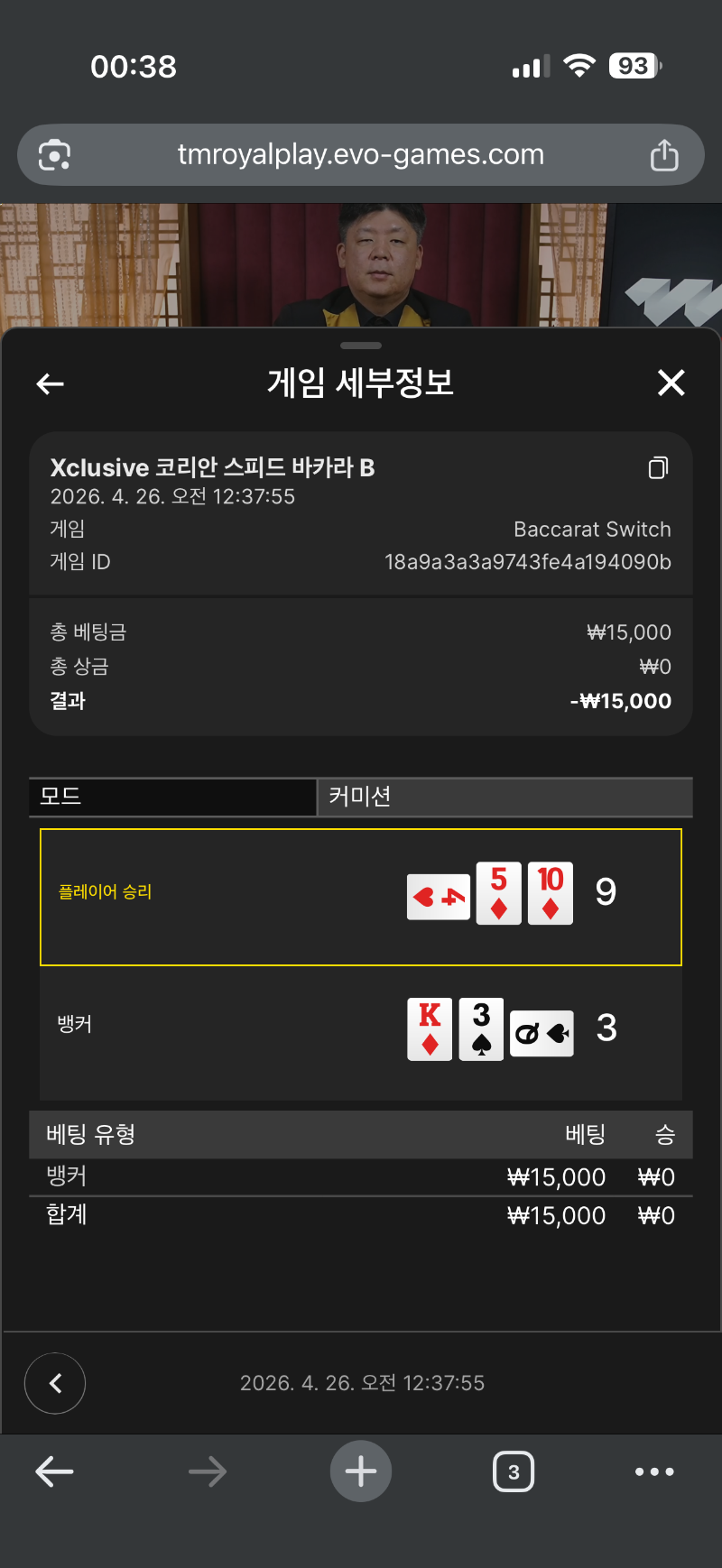This screenshot has height=1568, width=722.
Task: Tap the previous round chevron button
Action: click(55, 1383)
